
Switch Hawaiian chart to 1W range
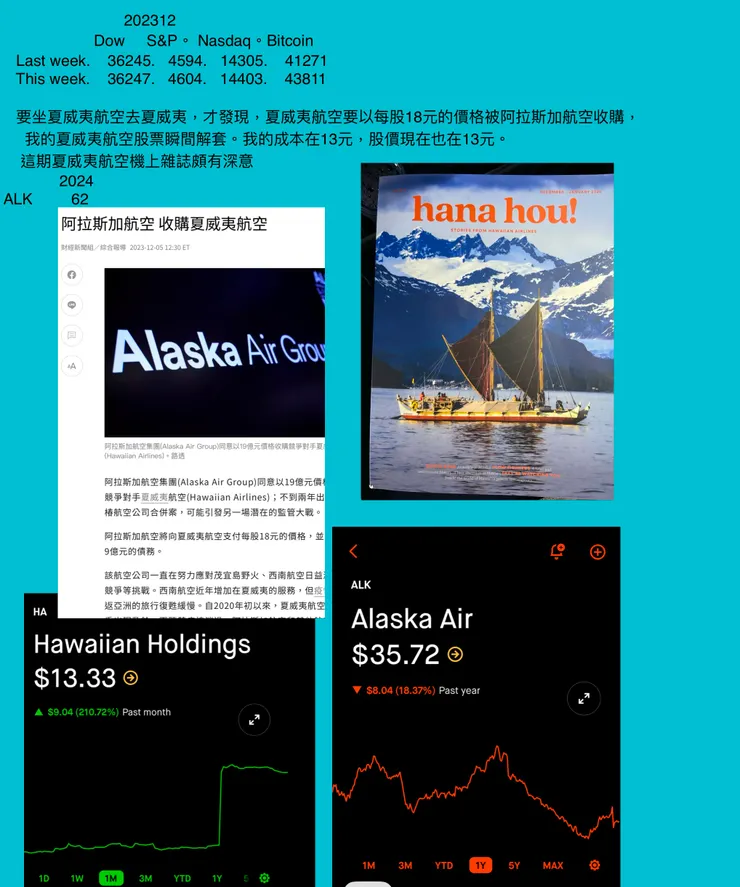[76, 876]
